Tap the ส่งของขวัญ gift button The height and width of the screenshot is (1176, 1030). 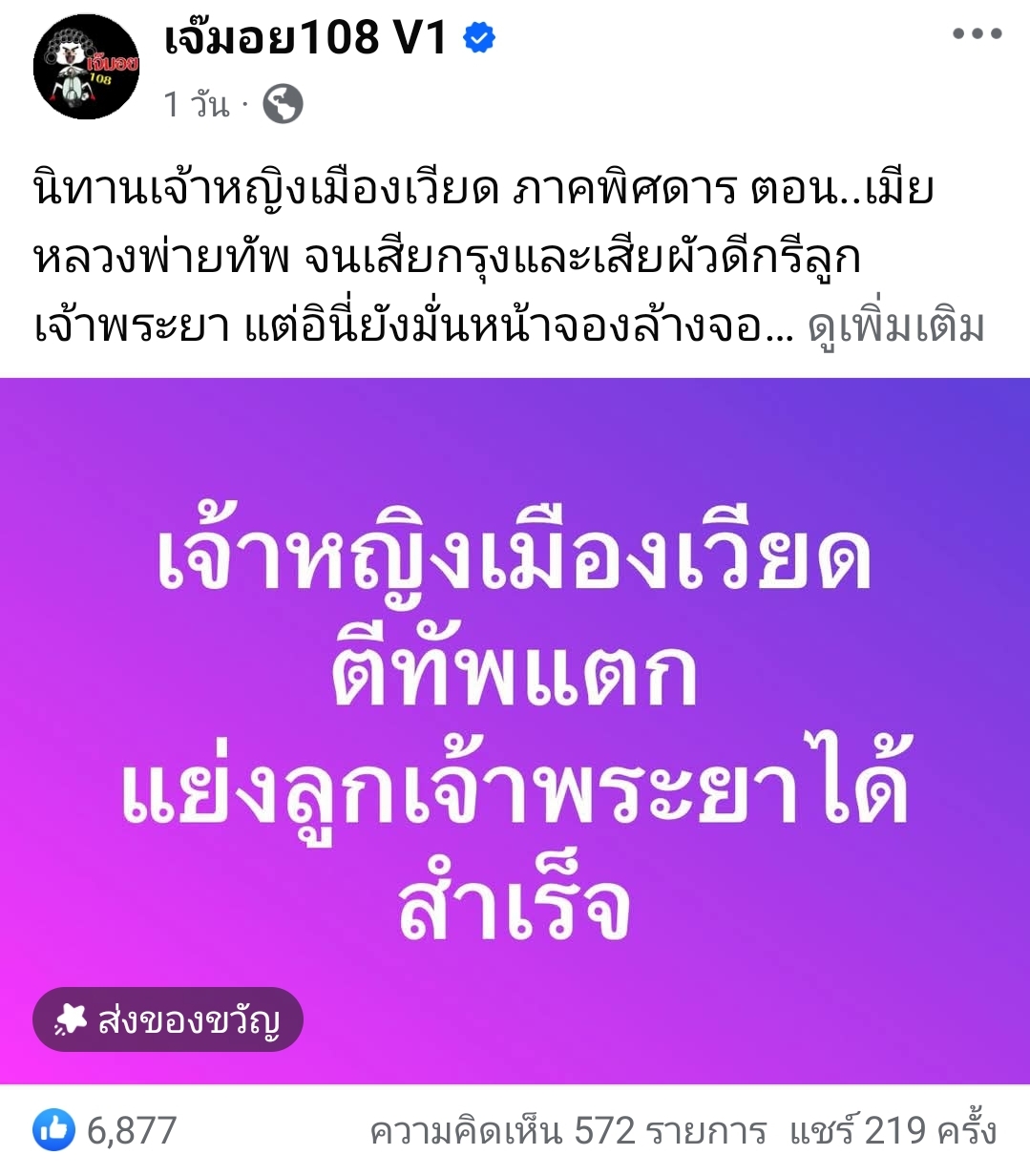coord(167,1020)
